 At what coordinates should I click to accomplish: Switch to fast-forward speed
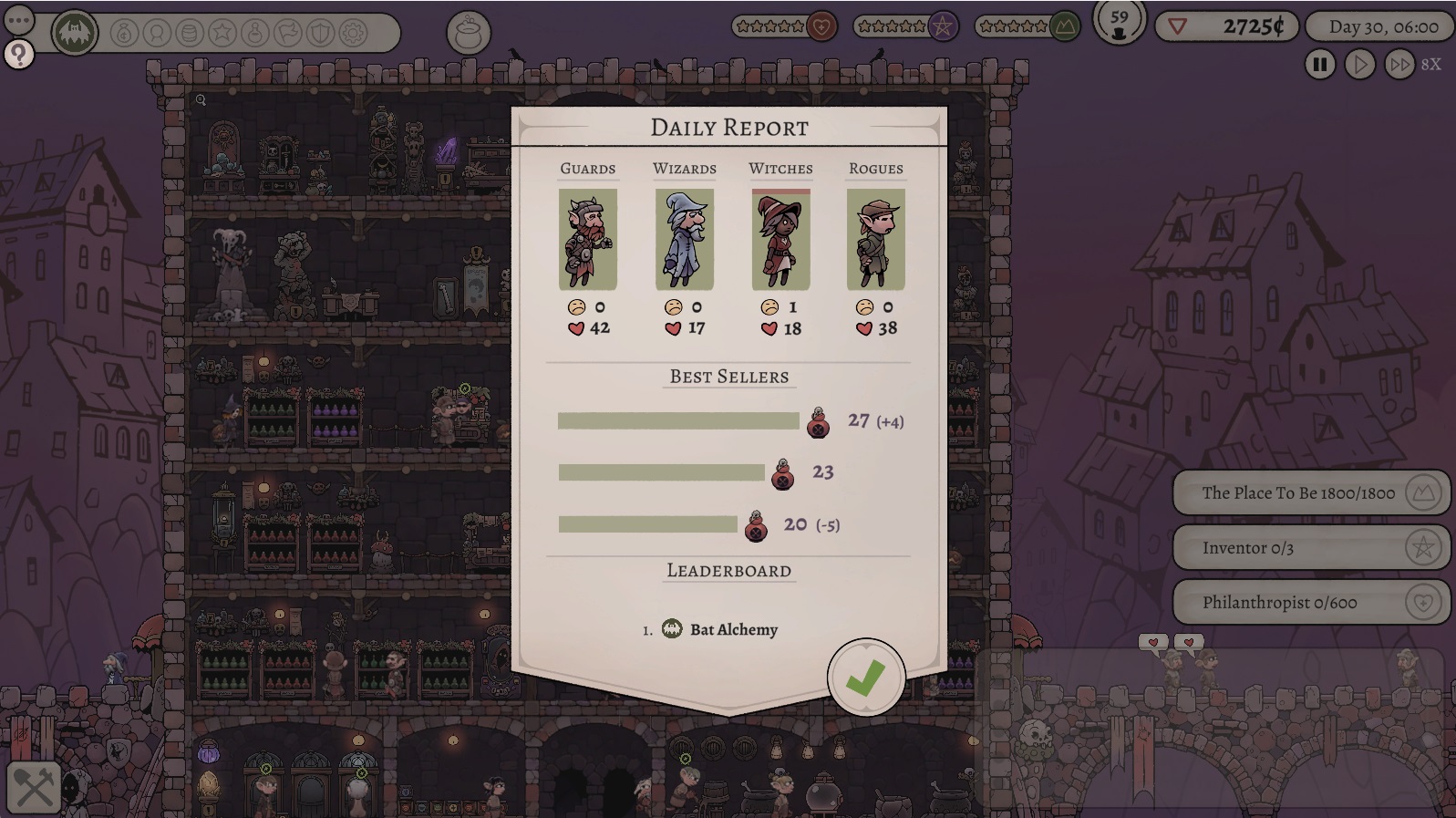click(1399, 65)
